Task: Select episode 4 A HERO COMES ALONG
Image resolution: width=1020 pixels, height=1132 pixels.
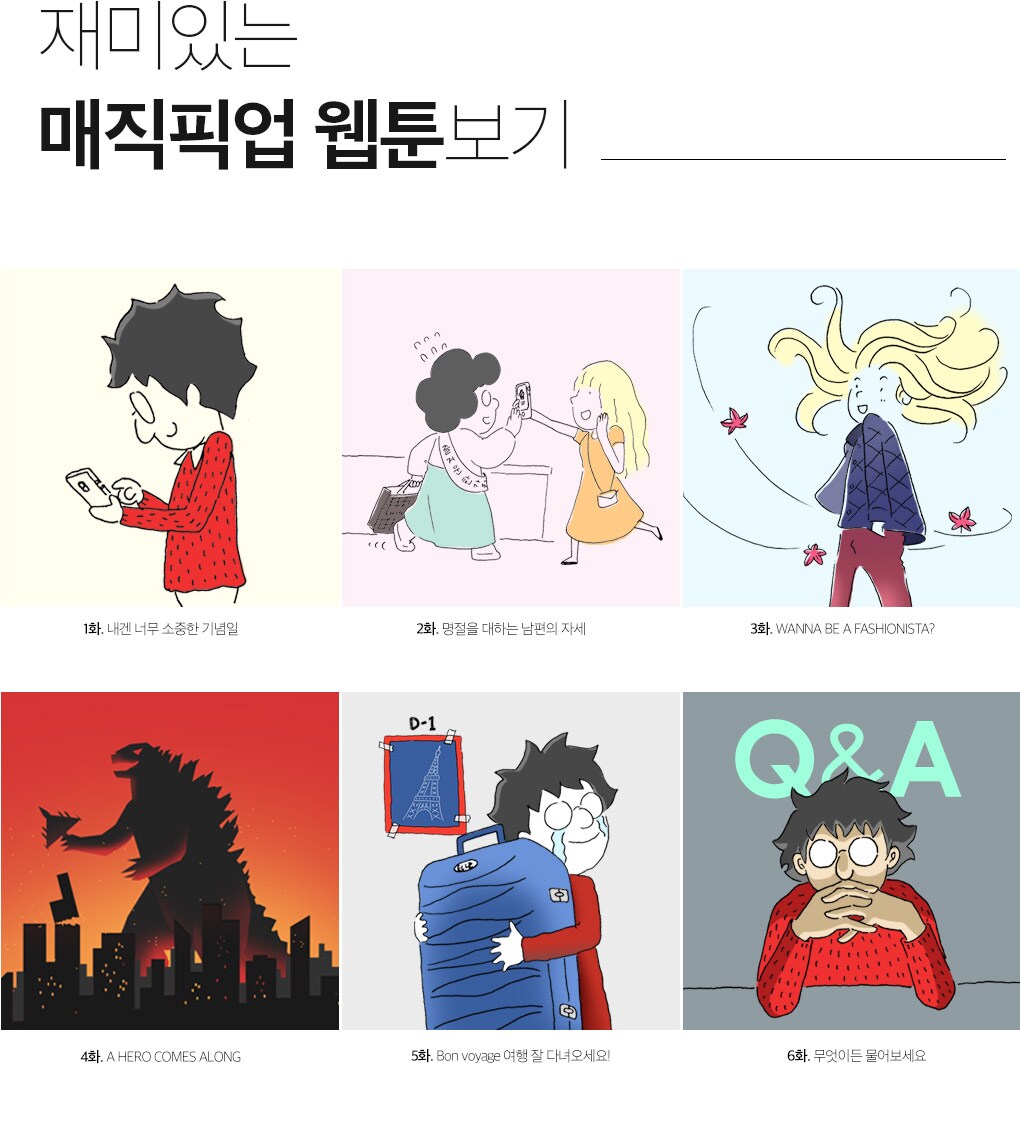Action: (x=170, y=861)
